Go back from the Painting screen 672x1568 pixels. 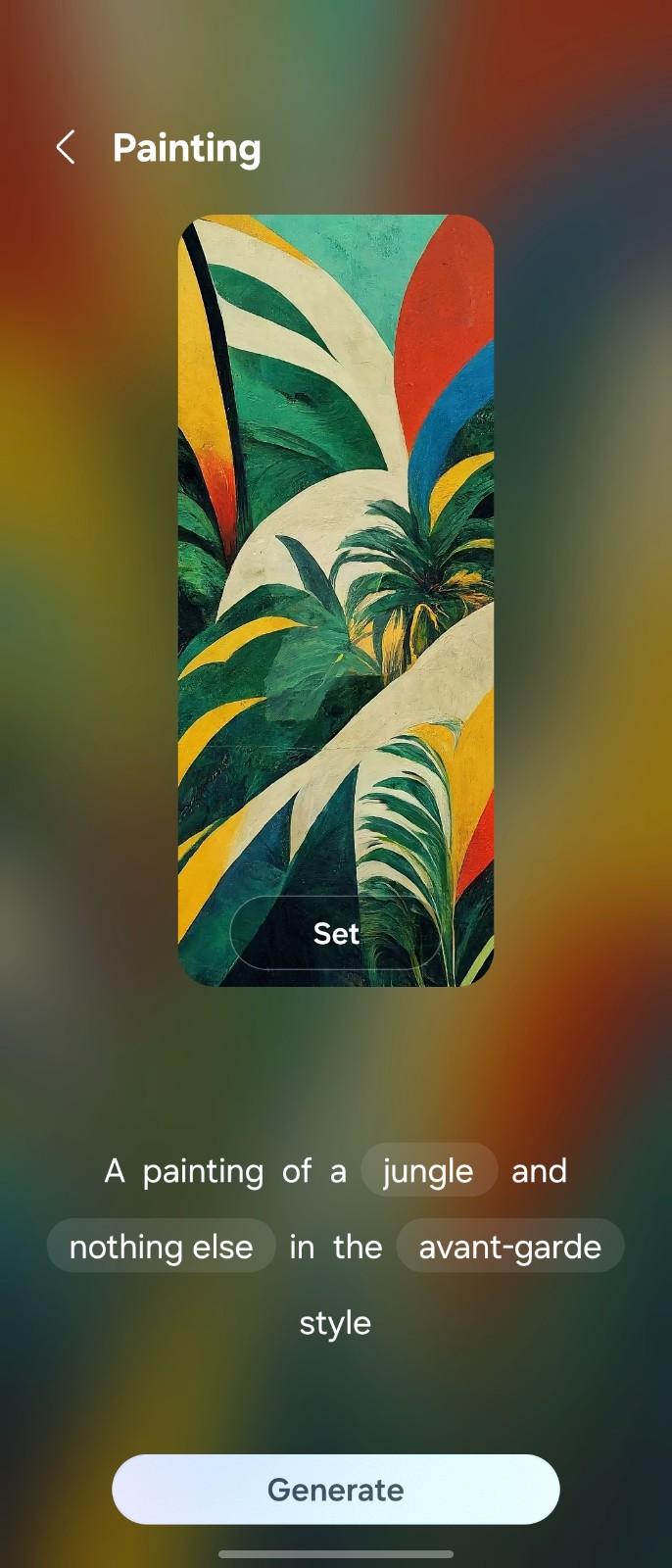66,148
